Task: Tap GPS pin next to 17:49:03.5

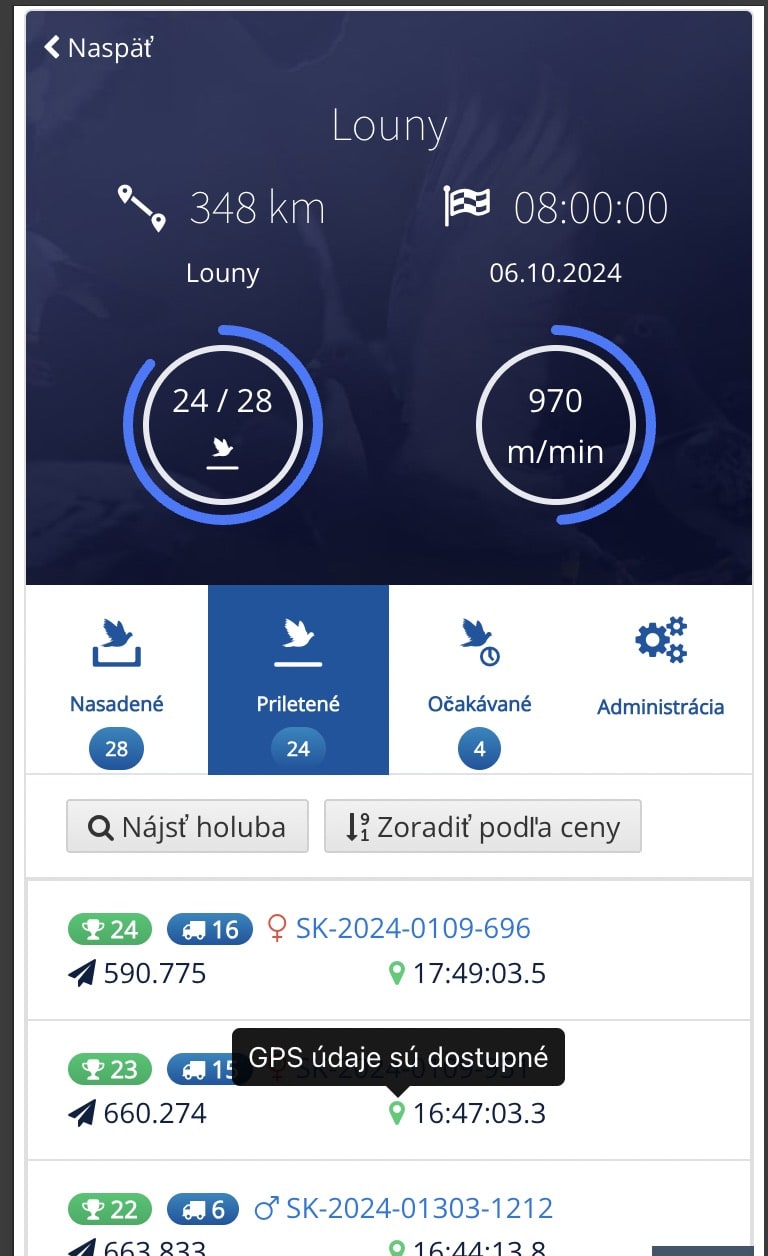Action: 396,972
